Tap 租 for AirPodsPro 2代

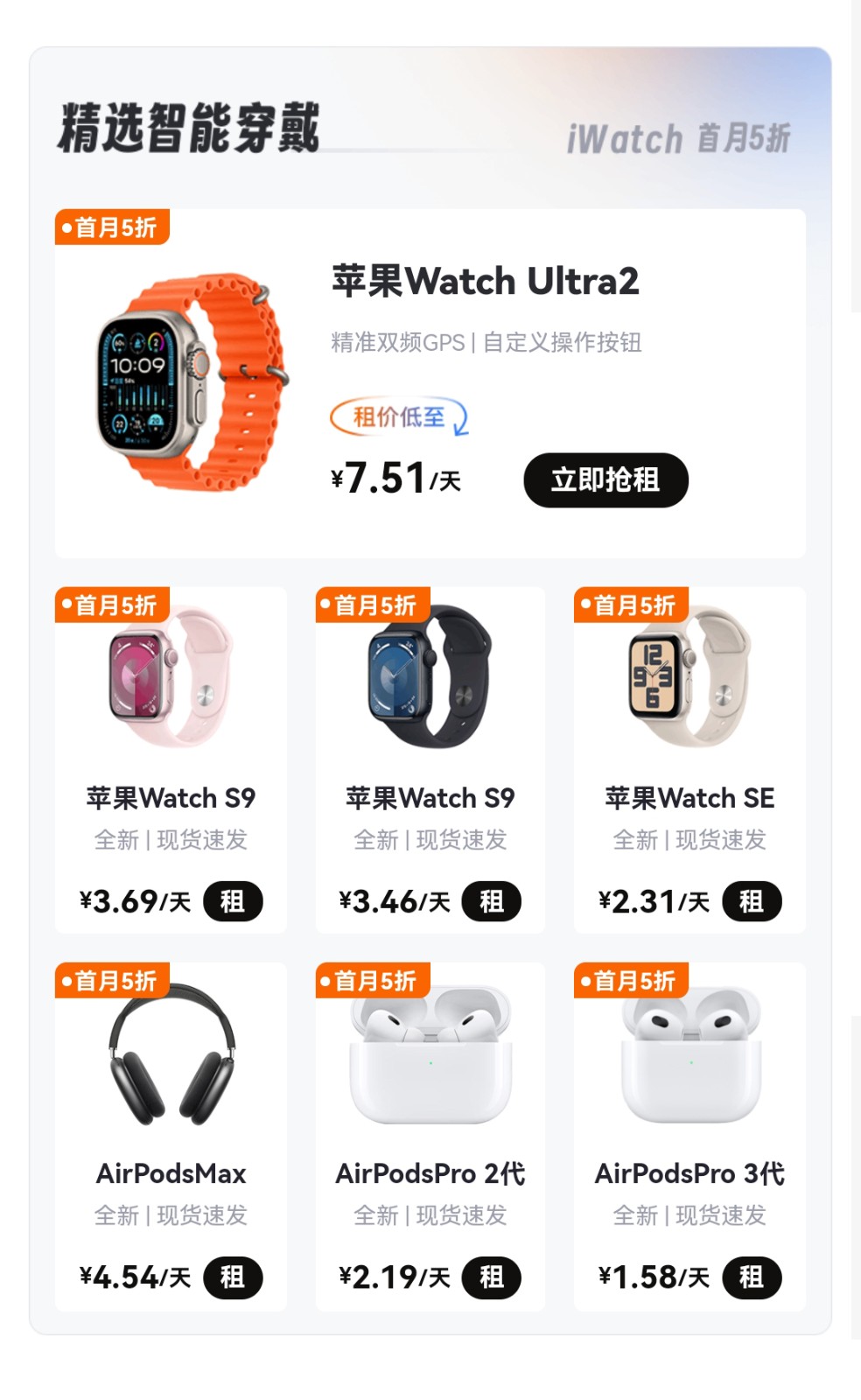[492, 1277]
